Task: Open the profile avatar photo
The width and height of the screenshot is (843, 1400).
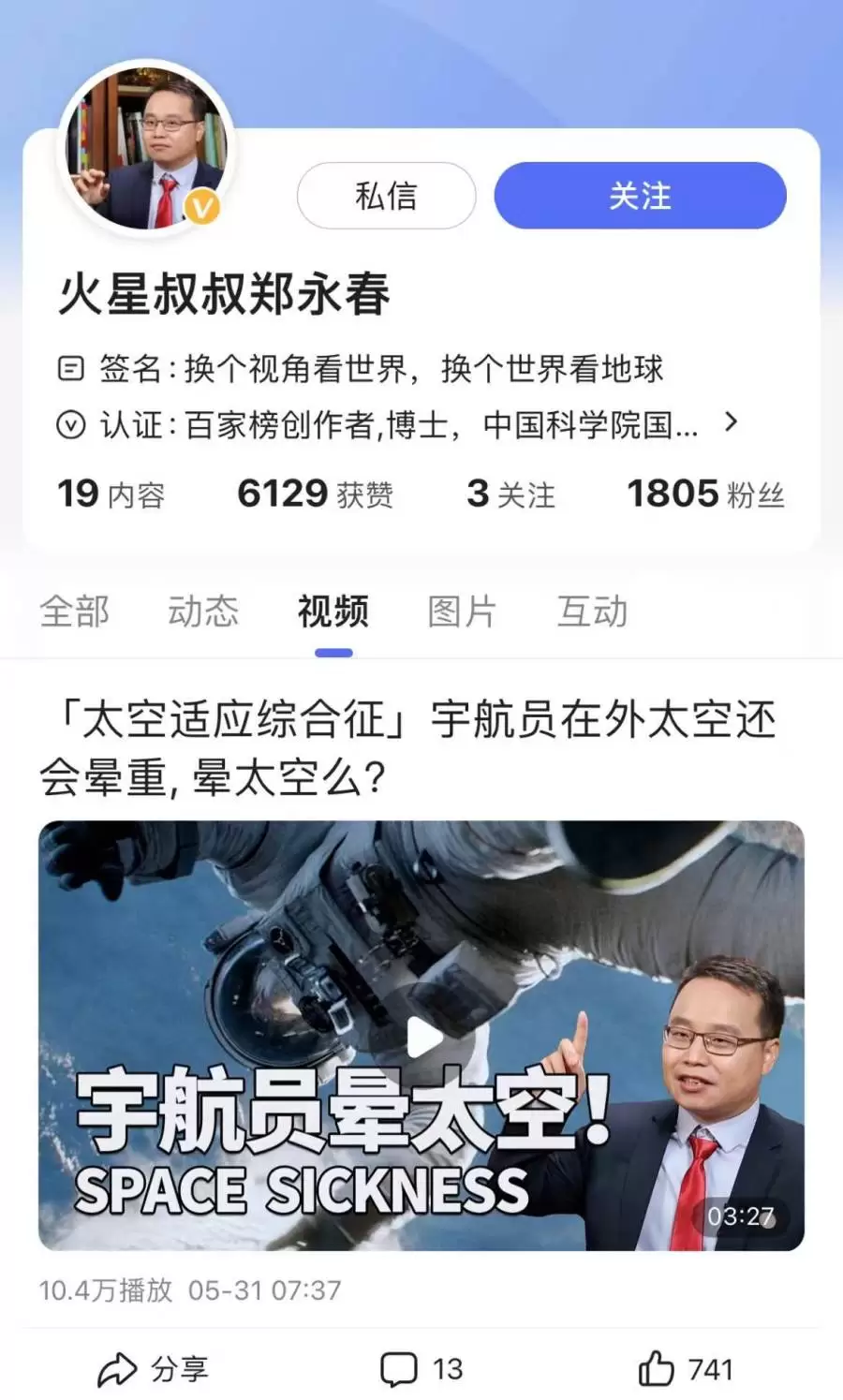Action: 145,148
